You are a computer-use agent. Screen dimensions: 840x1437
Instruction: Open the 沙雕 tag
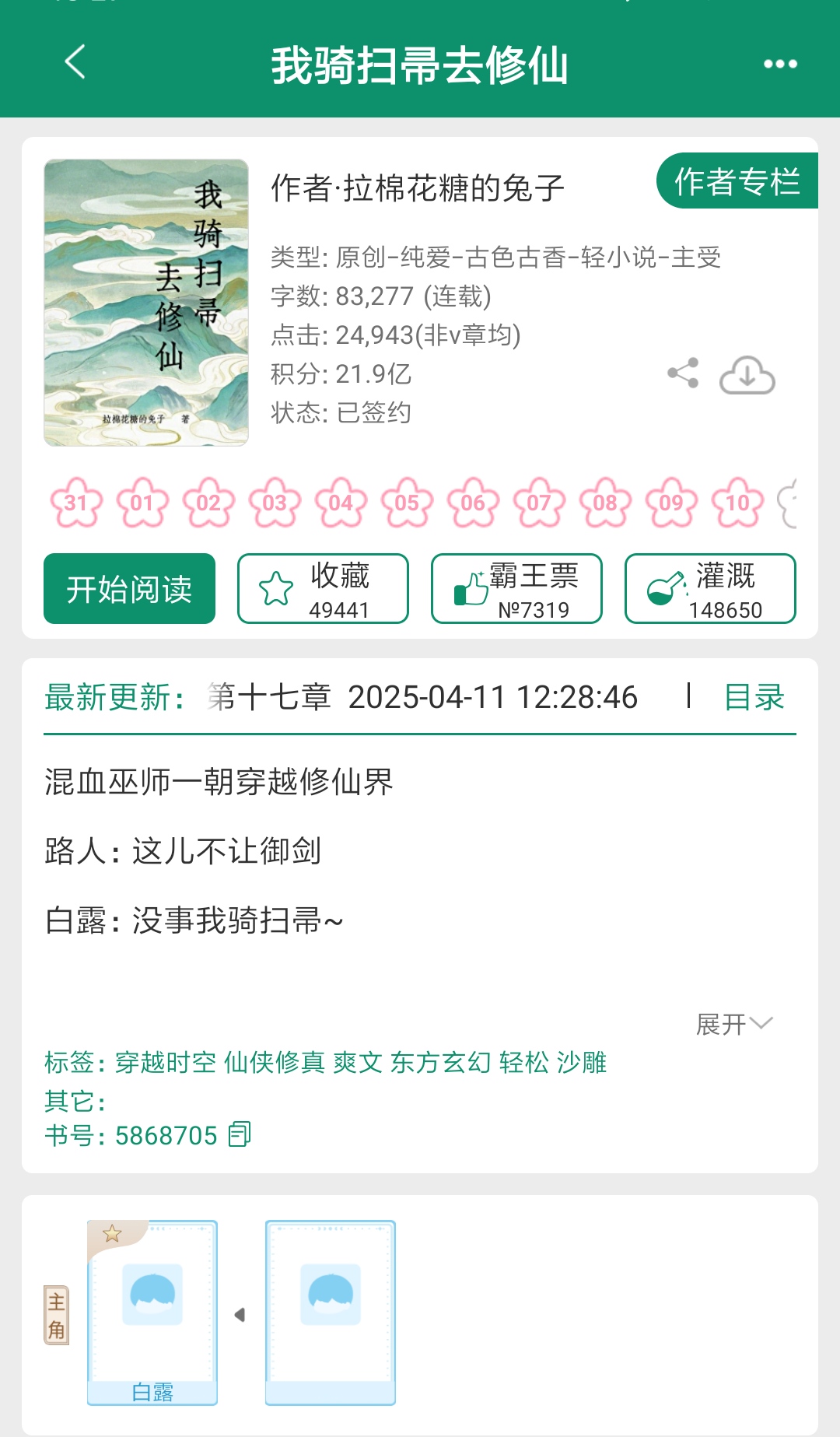tap(582, 1063)
